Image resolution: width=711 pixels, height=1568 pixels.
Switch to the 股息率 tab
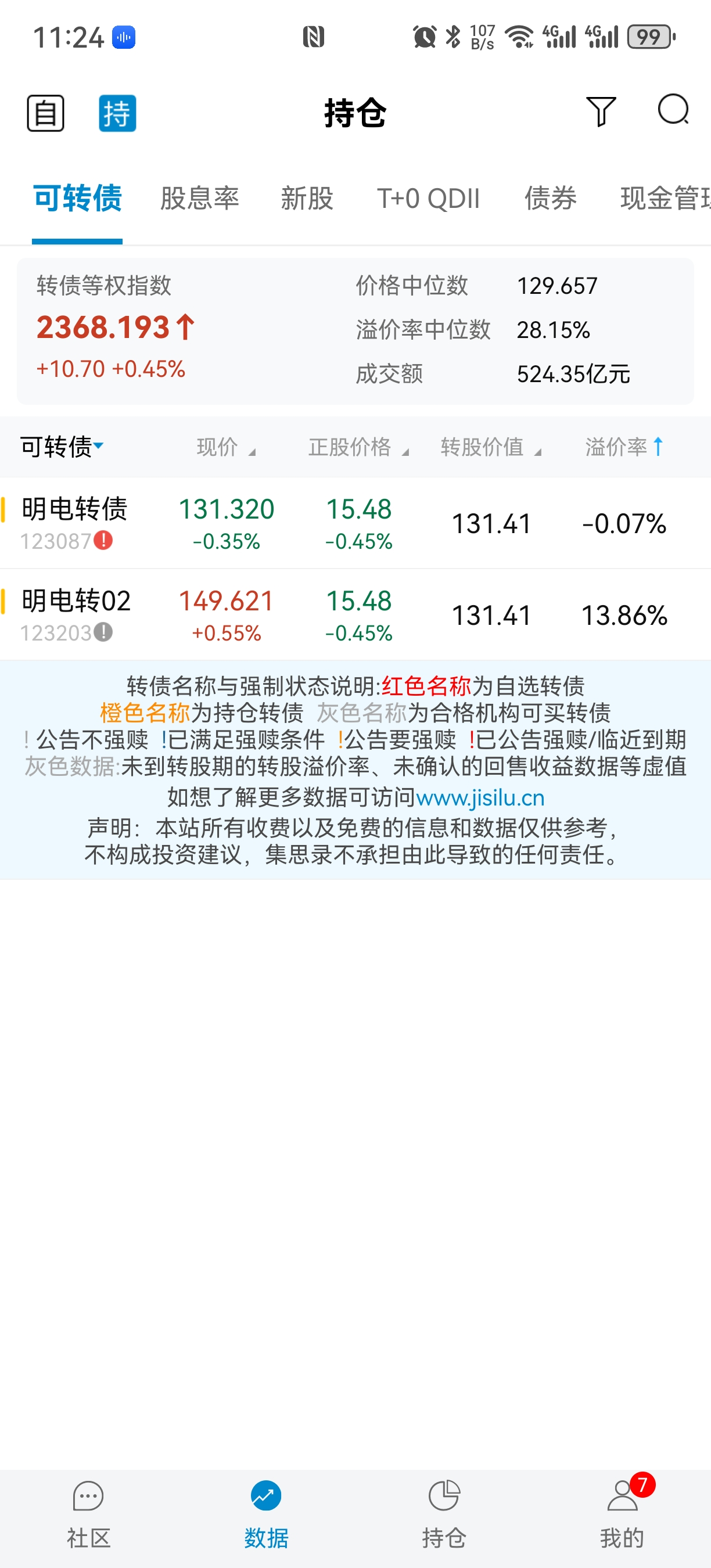[200, 199]
